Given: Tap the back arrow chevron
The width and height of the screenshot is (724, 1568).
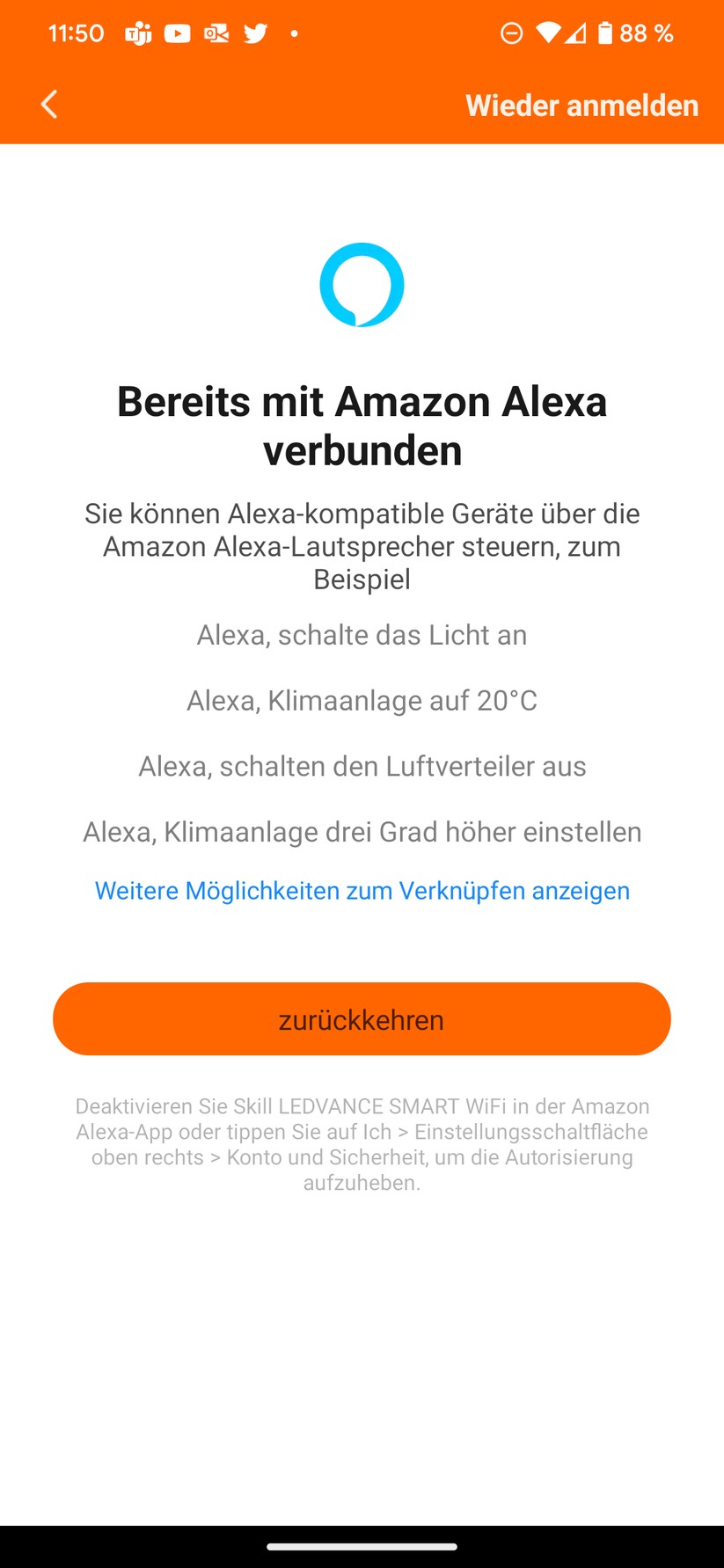Looking at the screenshot, I should pos(48,104).
